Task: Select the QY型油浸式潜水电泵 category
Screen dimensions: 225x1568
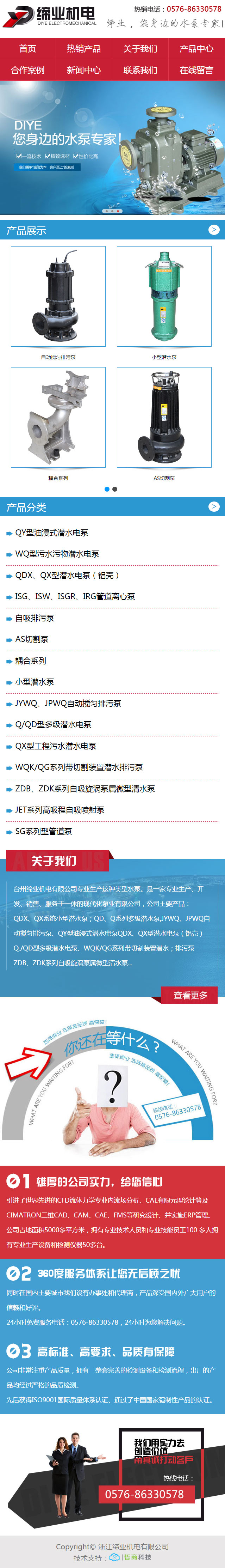Action: 52,533
